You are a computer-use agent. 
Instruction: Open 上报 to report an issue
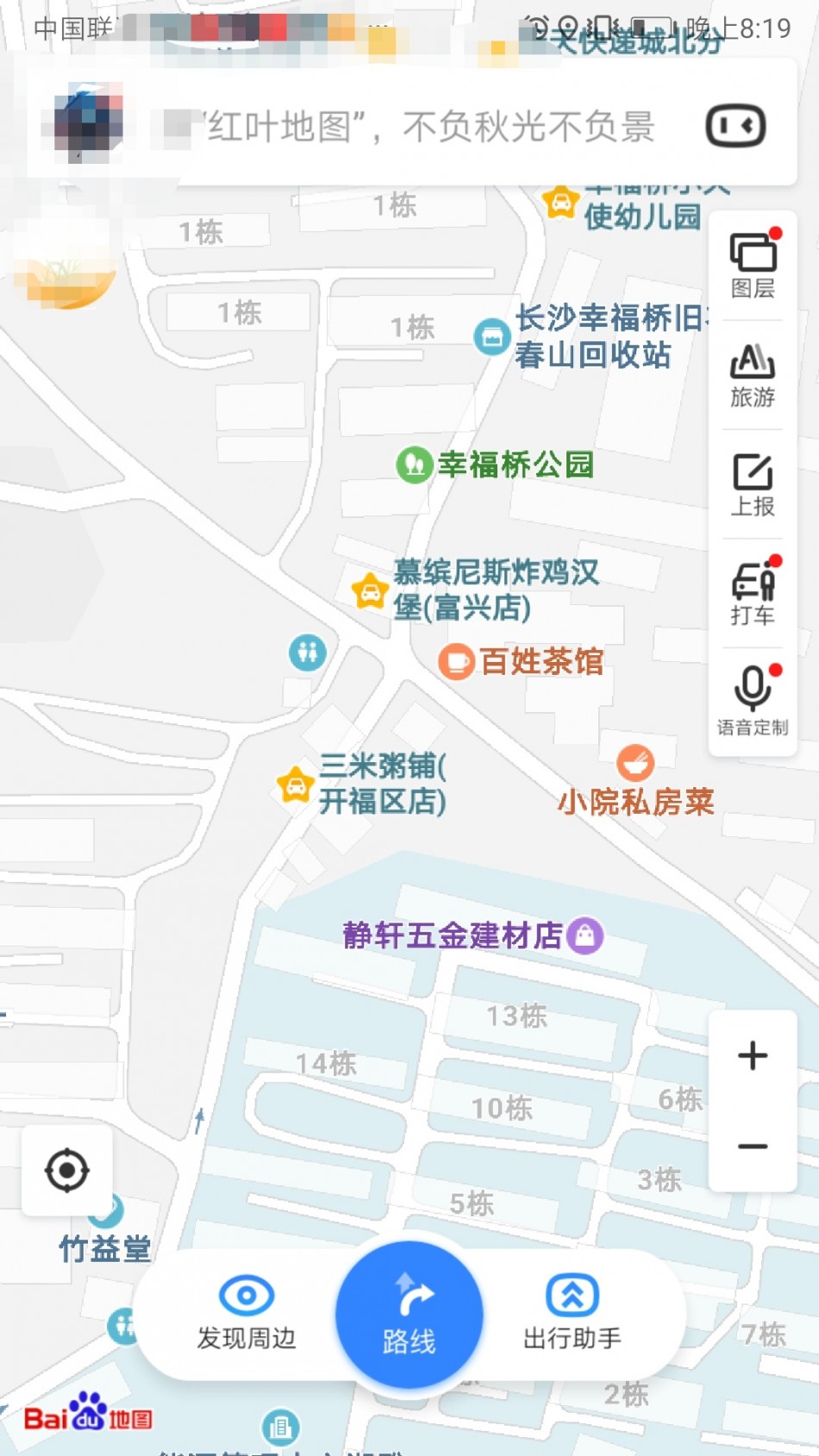753,484
